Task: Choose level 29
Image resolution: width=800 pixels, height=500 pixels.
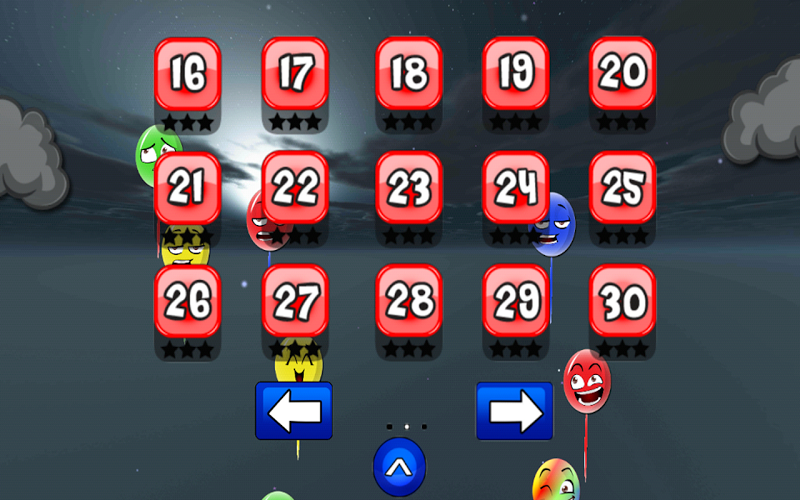Action: point(516,301)
